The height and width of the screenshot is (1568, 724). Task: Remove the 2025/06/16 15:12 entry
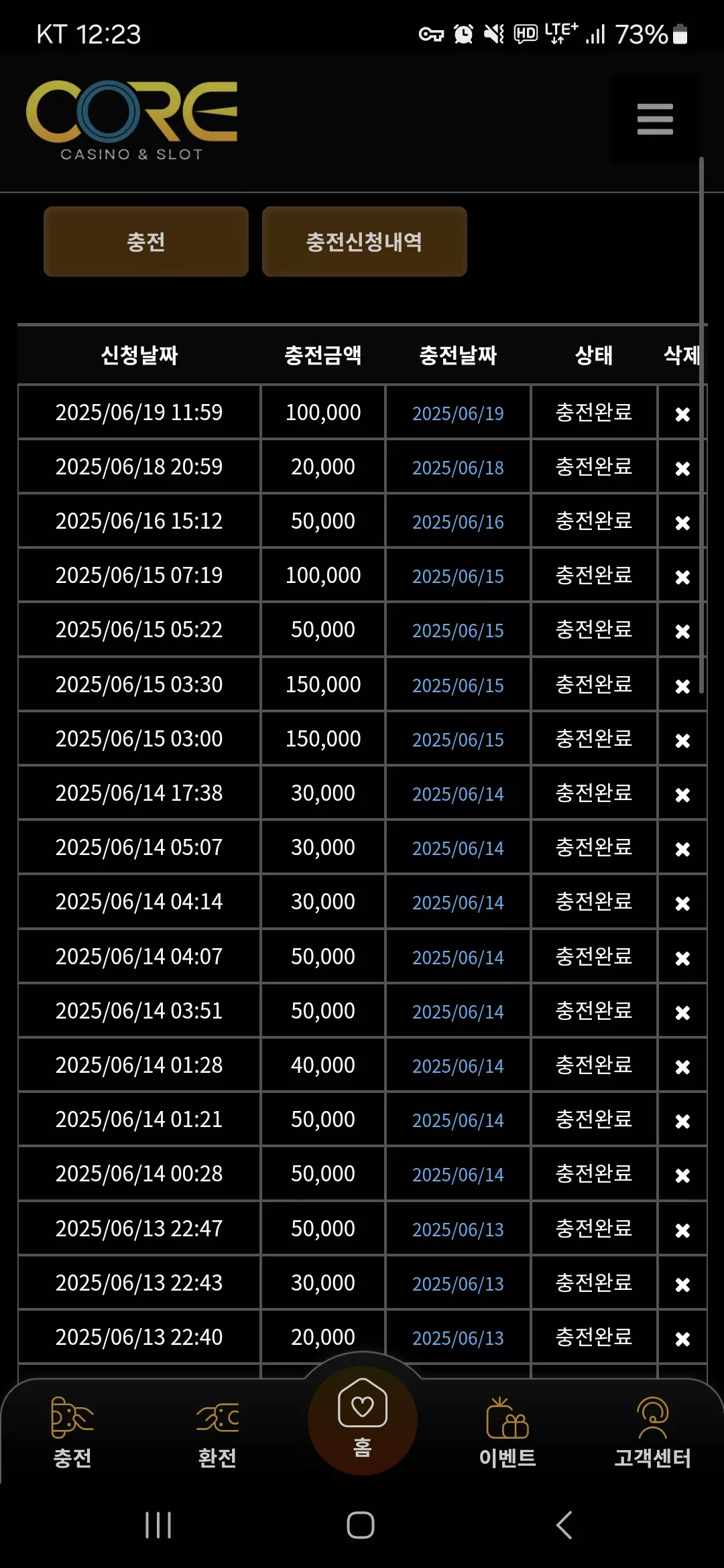(x=682, y=523)
